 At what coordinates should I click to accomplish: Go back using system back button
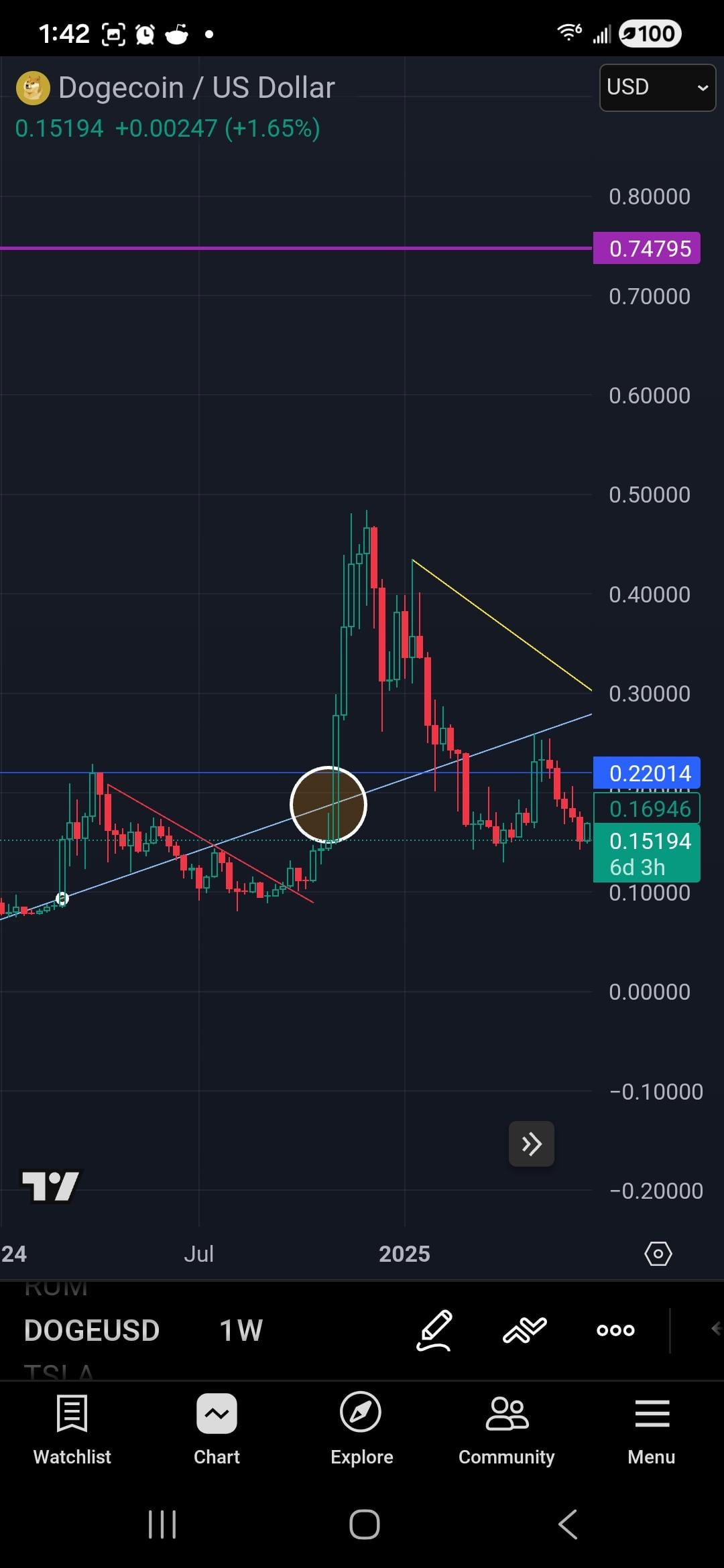(568, 1524)
